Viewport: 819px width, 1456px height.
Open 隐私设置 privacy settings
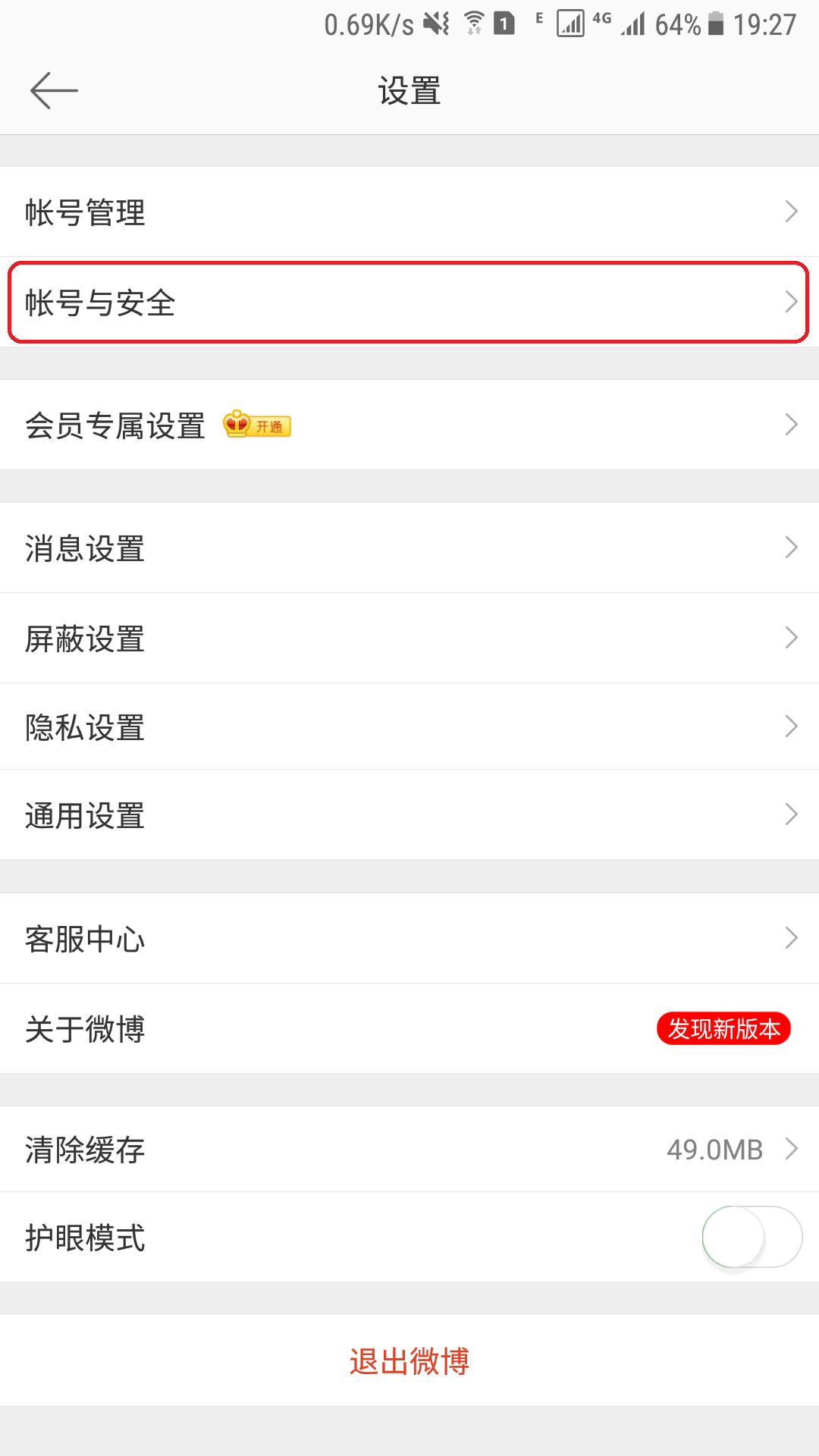tap(409, 726)
